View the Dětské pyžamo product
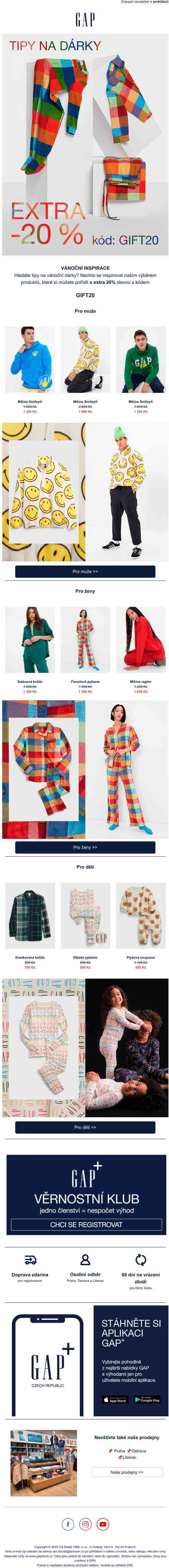This screenshot has width=169, height=1568. pyautogui.click(x=85, y=915)
